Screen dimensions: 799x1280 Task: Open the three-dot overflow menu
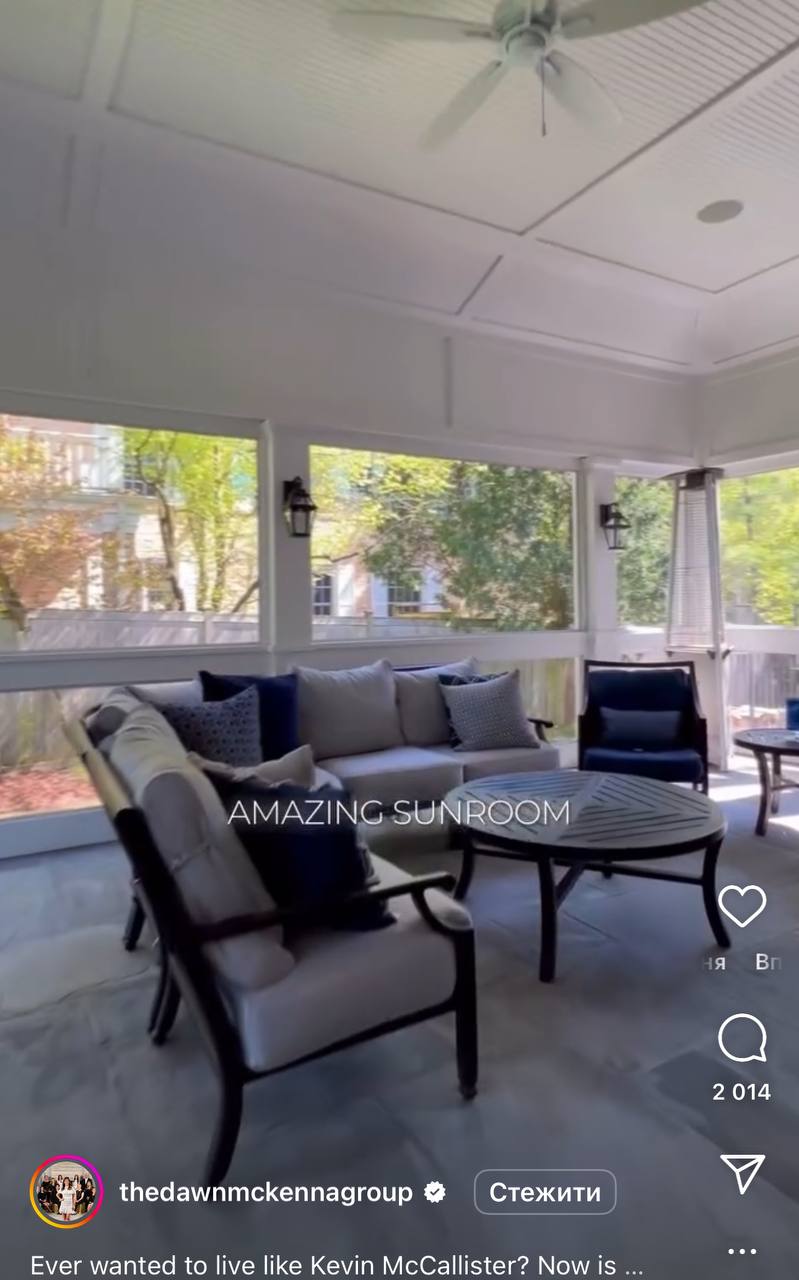742,1251
